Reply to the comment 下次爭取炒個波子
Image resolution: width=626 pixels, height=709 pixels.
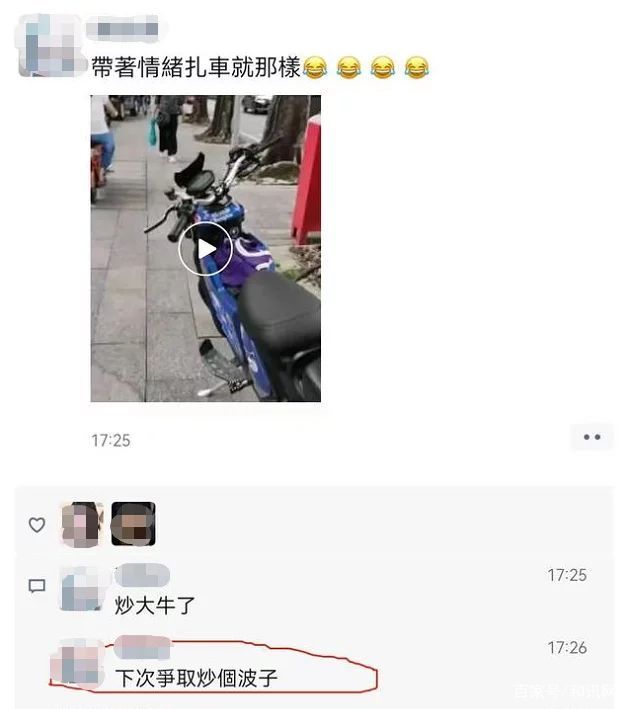pos(196,678)
